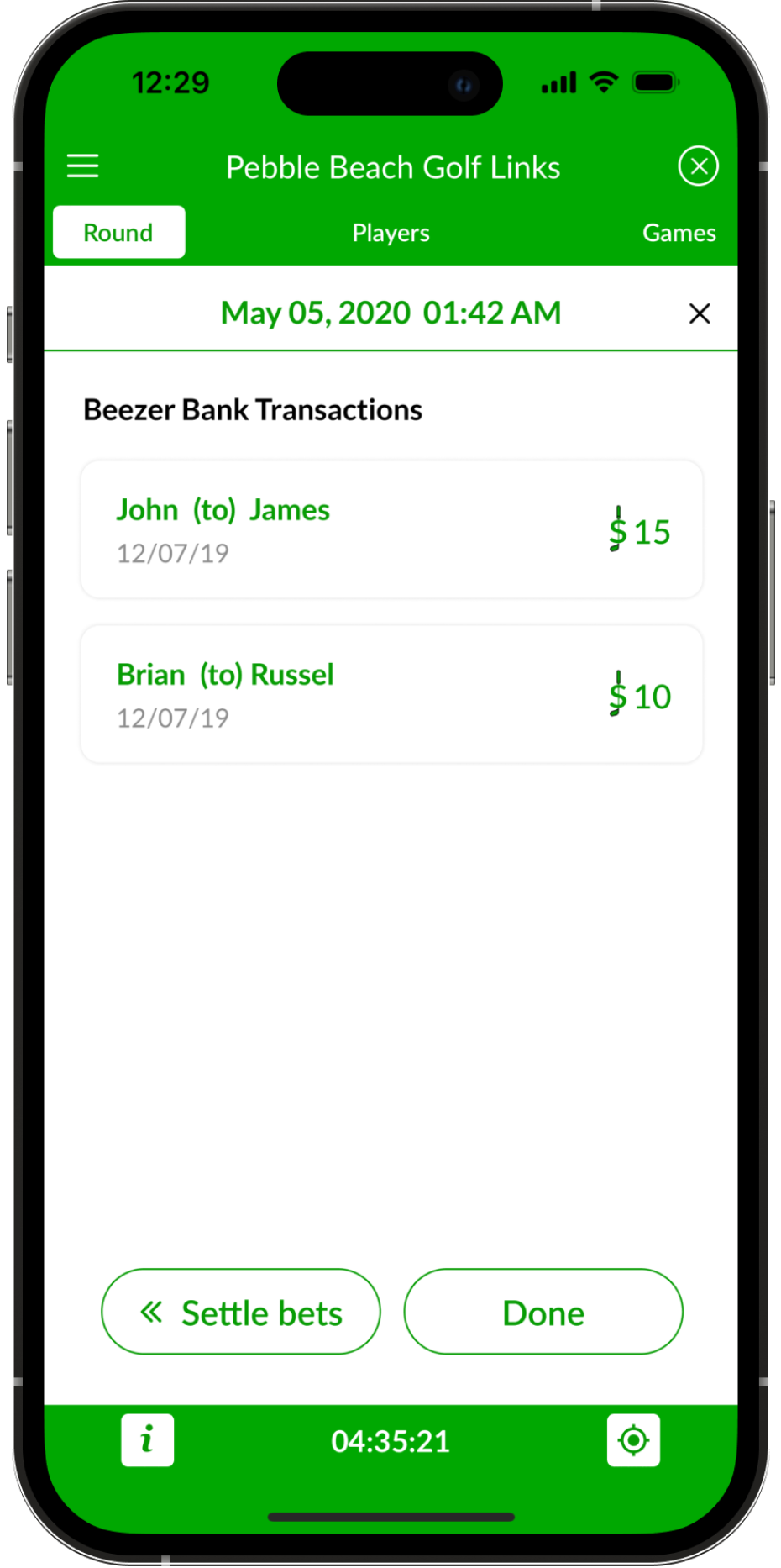
Task: Tap the circled X icon in the header
Action: [x=698, y=166]
